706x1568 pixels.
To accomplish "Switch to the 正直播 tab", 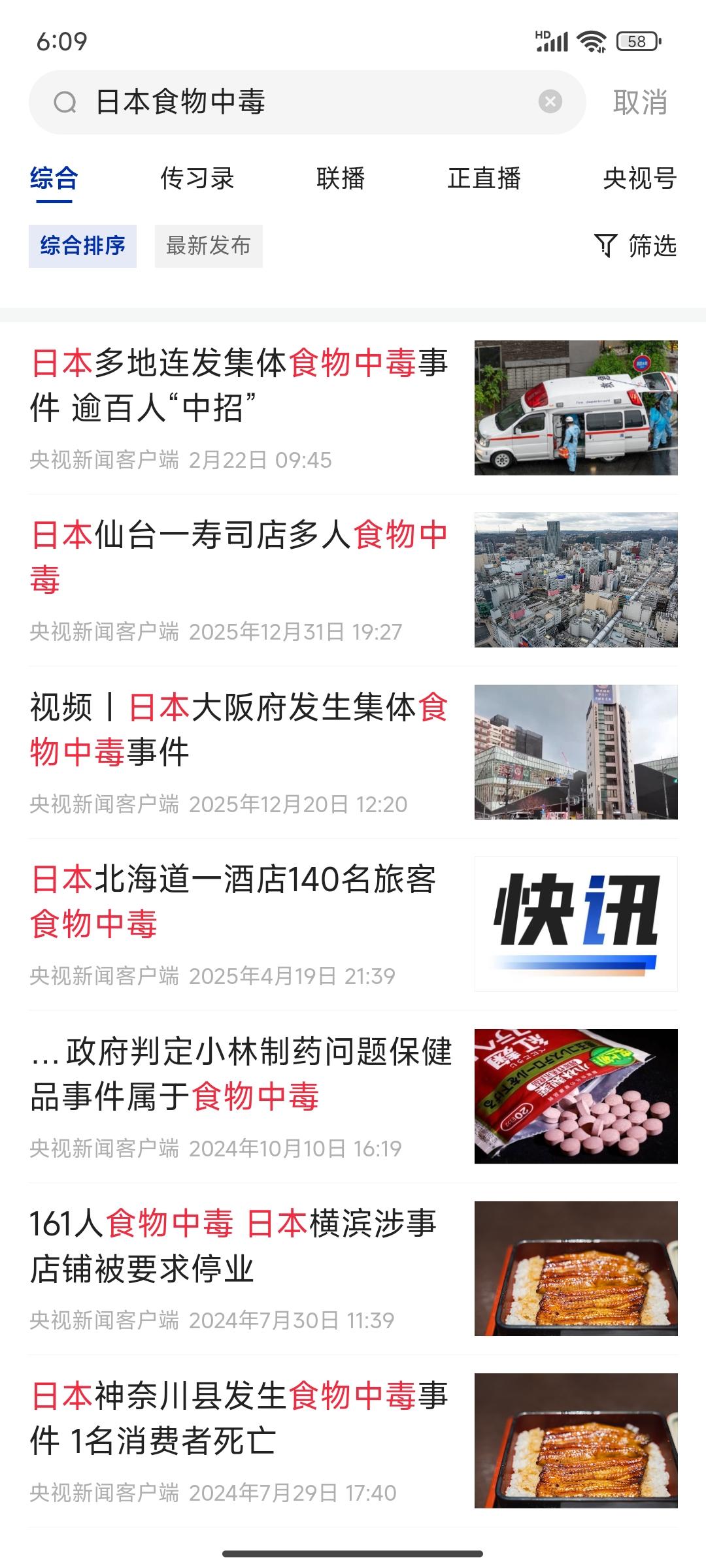I will point(484,178).
